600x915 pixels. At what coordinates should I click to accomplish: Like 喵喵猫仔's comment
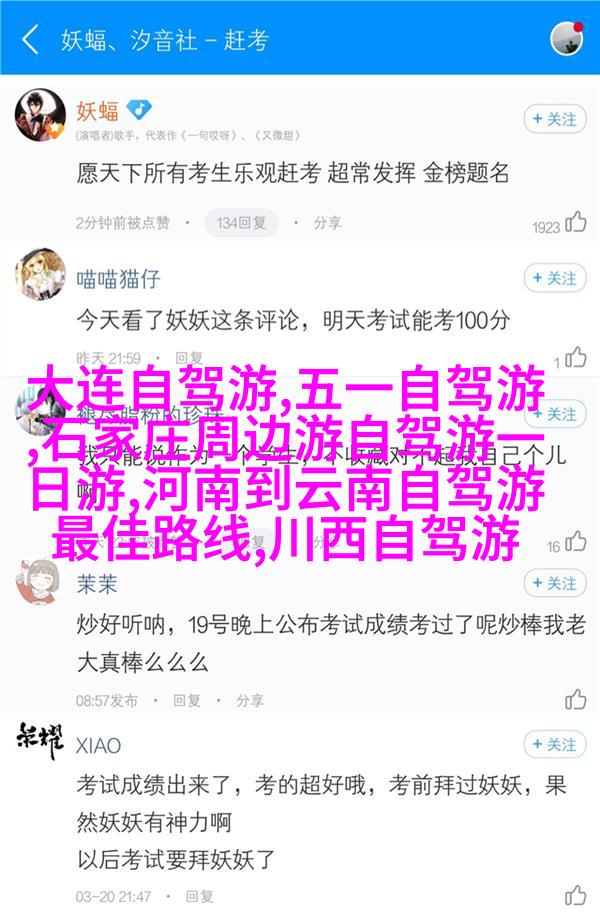[576, 356]
